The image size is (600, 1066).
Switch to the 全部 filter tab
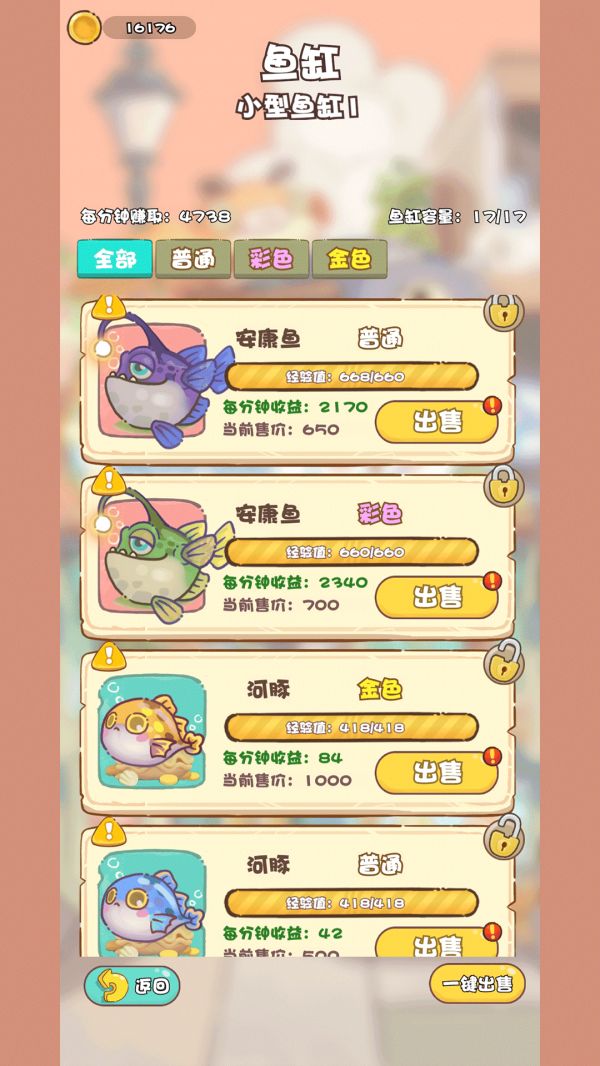(114, 259)
